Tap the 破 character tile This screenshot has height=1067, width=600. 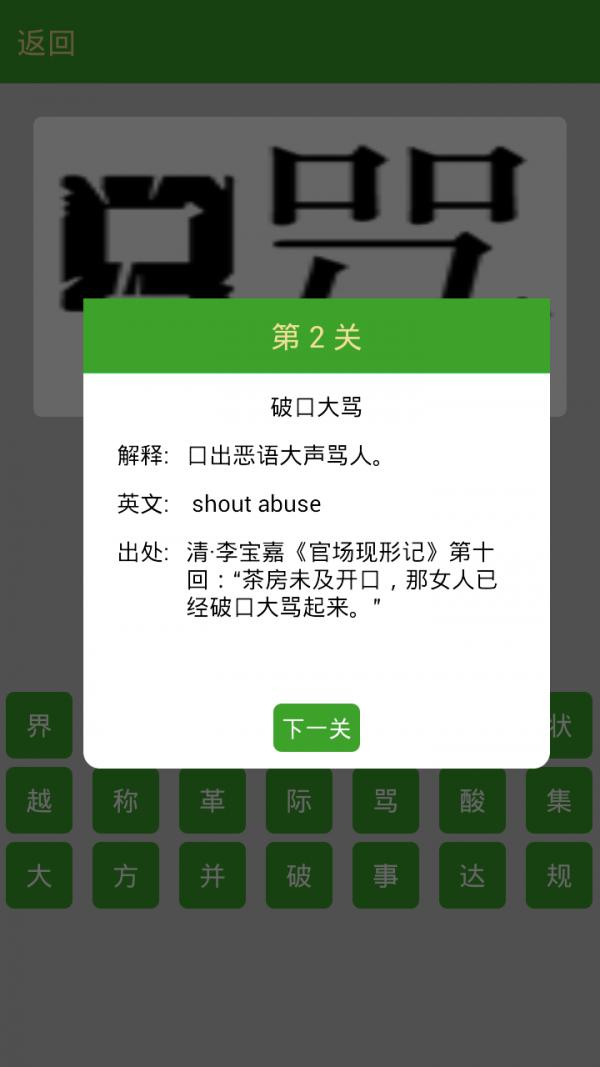(299, 875)
